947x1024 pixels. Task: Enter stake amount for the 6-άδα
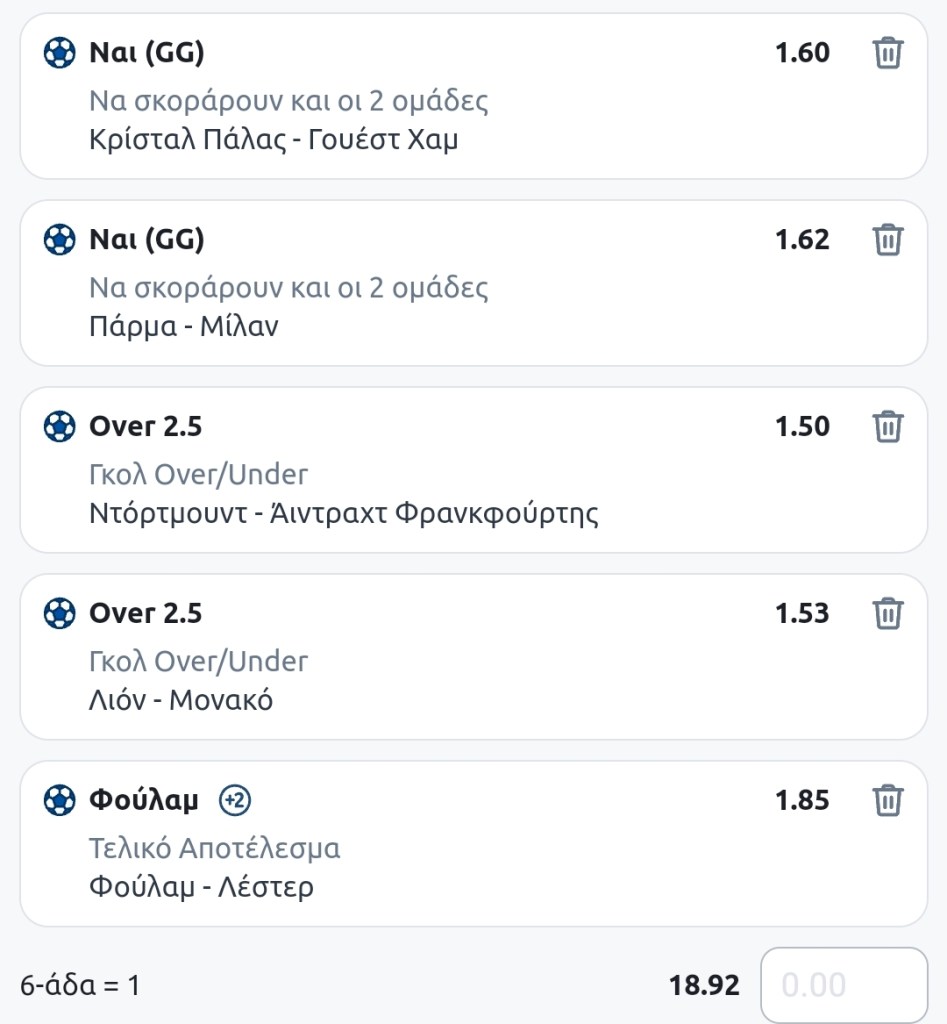[843, 985]
